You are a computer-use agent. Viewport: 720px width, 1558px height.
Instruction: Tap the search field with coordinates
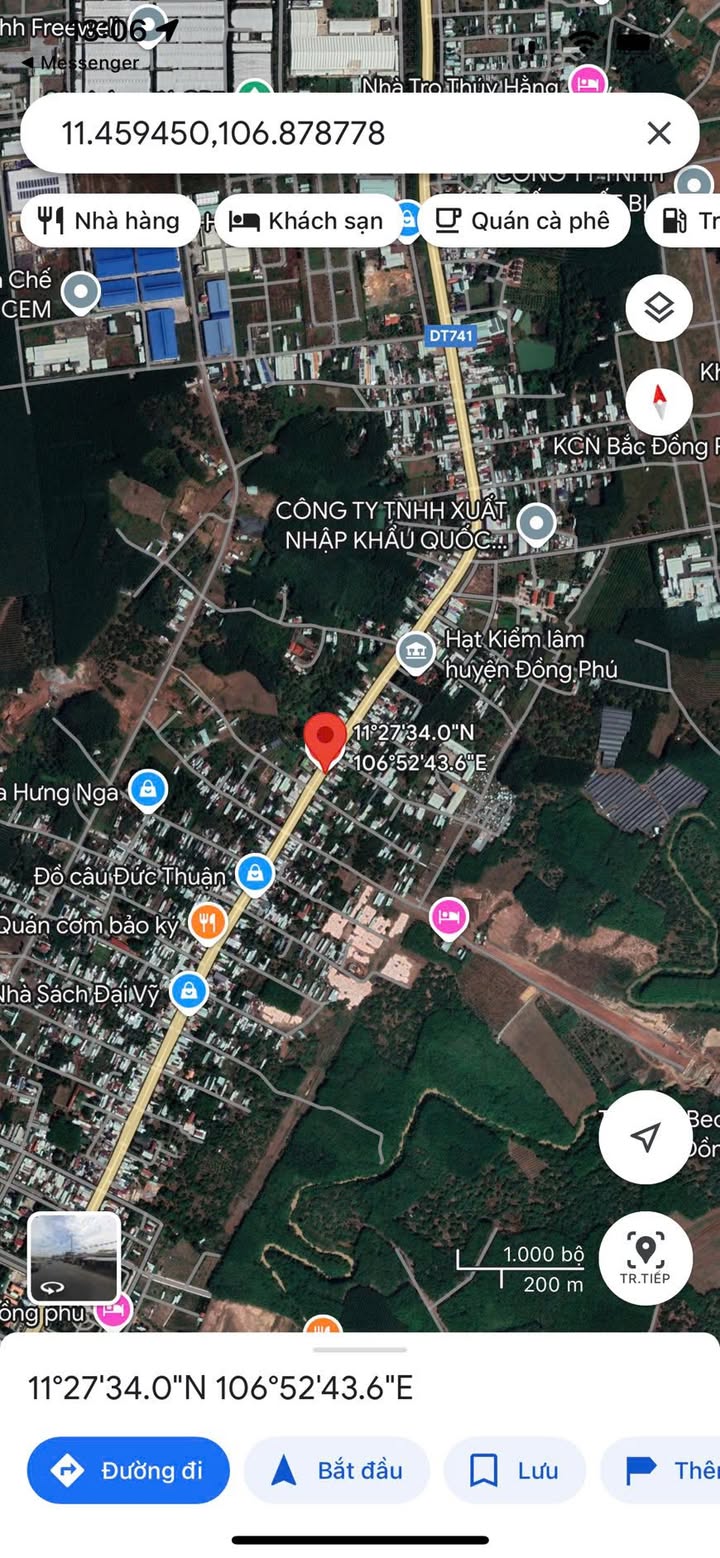pos(330,133)
